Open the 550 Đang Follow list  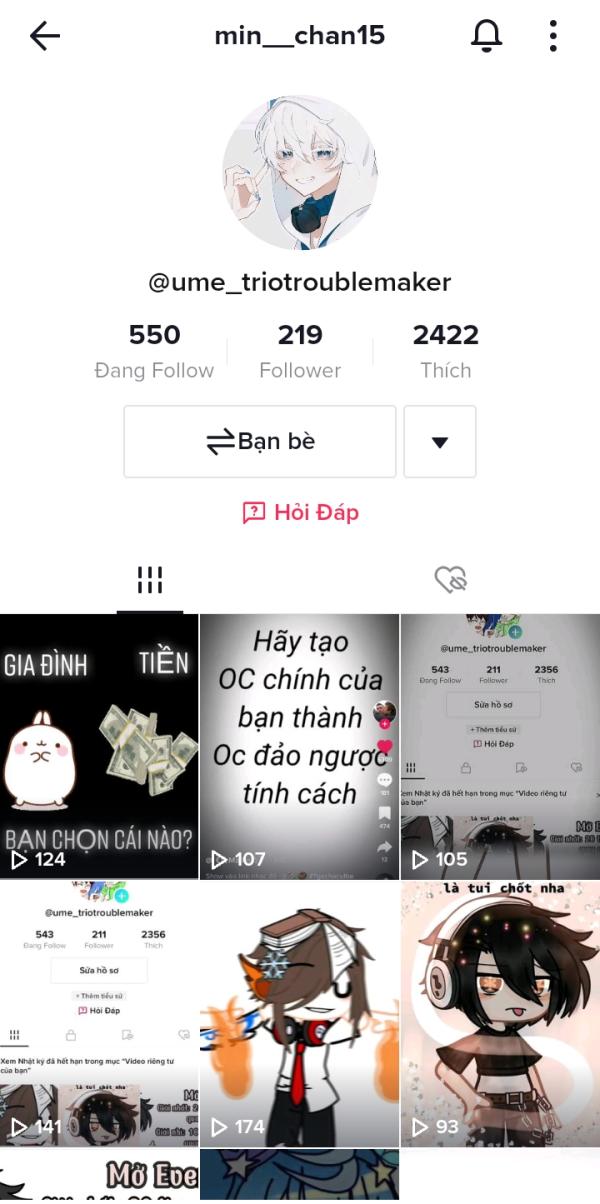[x=154, y=351]
